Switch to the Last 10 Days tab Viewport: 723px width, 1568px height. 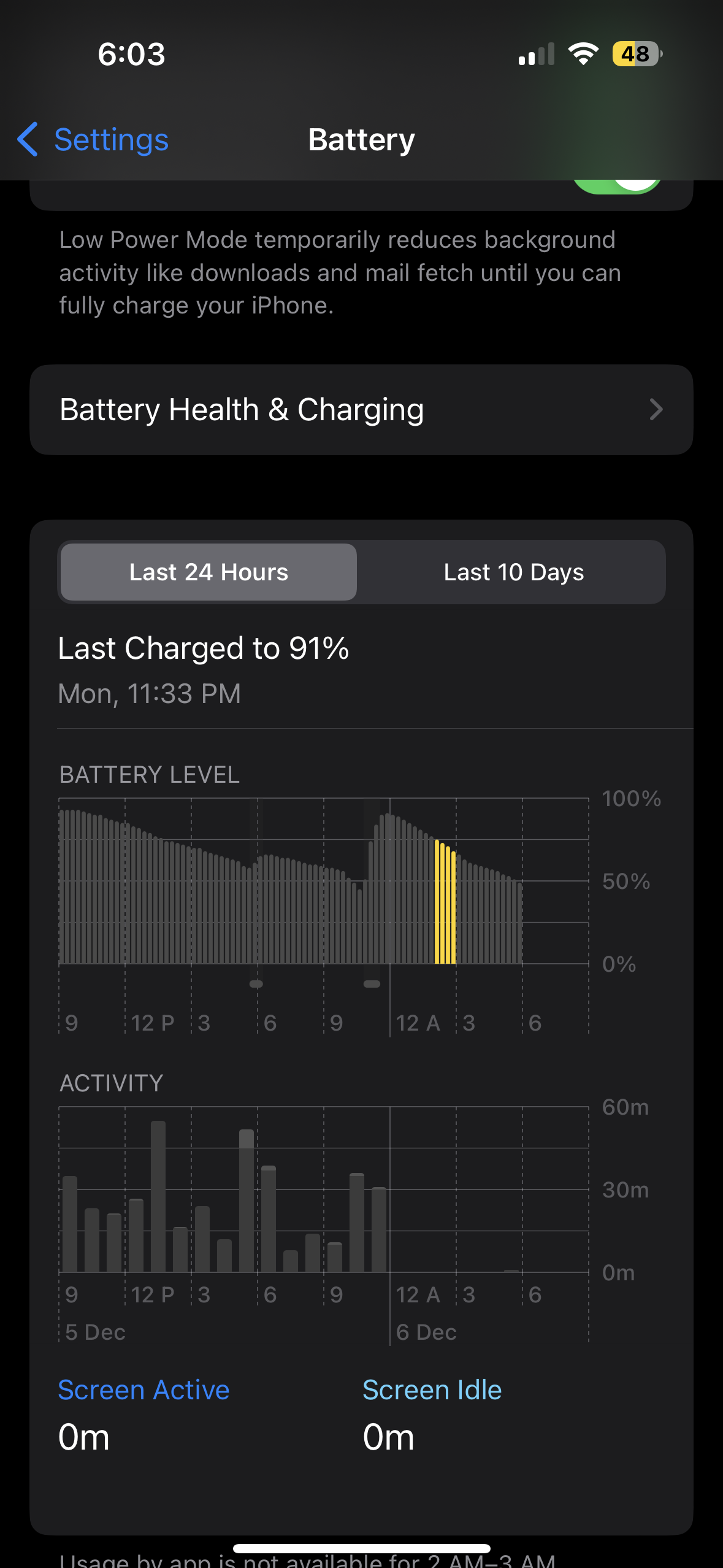click(x=514, y=572)
